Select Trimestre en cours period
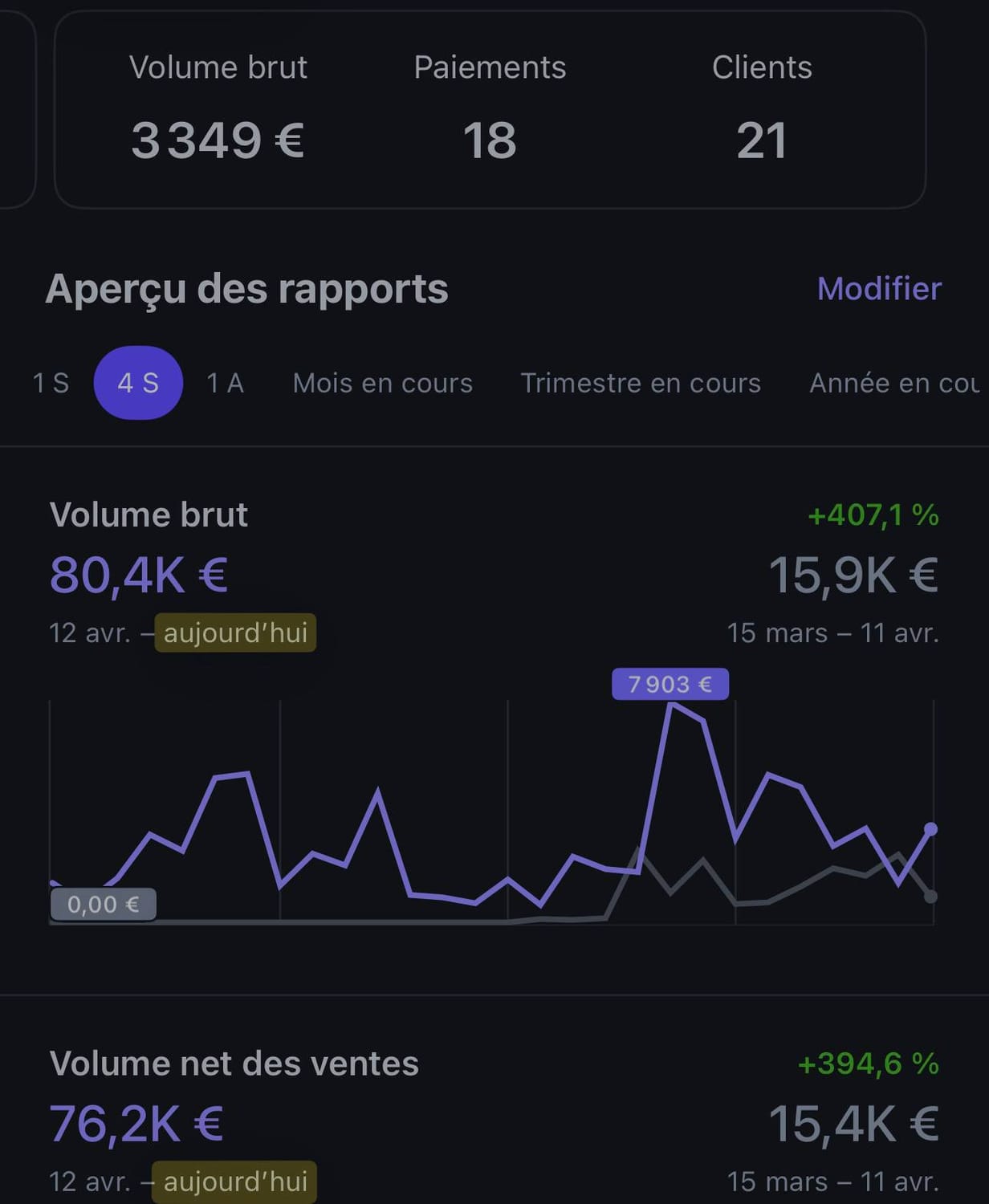 [641, 383]
